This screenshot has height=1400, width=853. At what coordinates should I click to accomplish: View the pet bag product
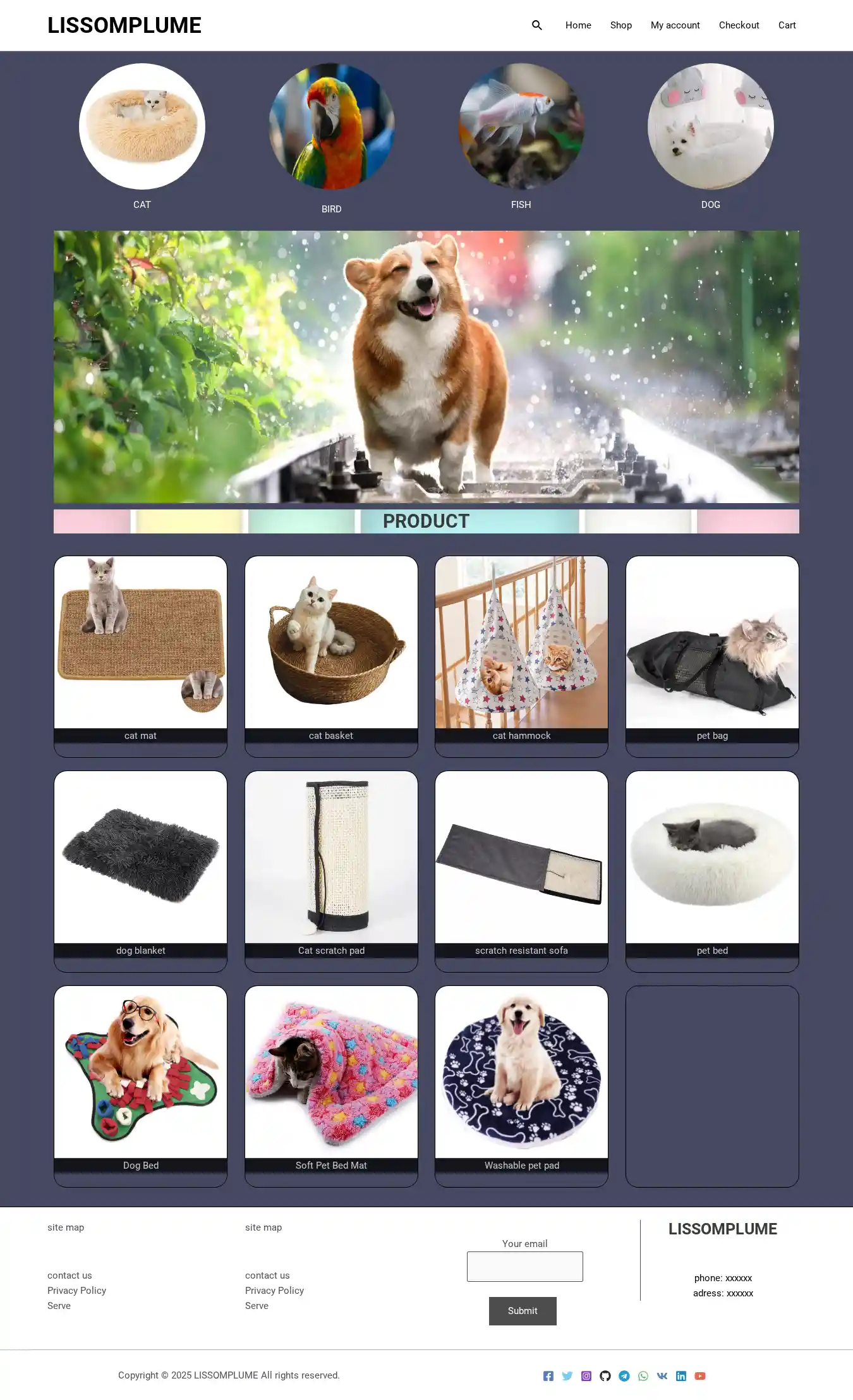(x=712, y=643)
